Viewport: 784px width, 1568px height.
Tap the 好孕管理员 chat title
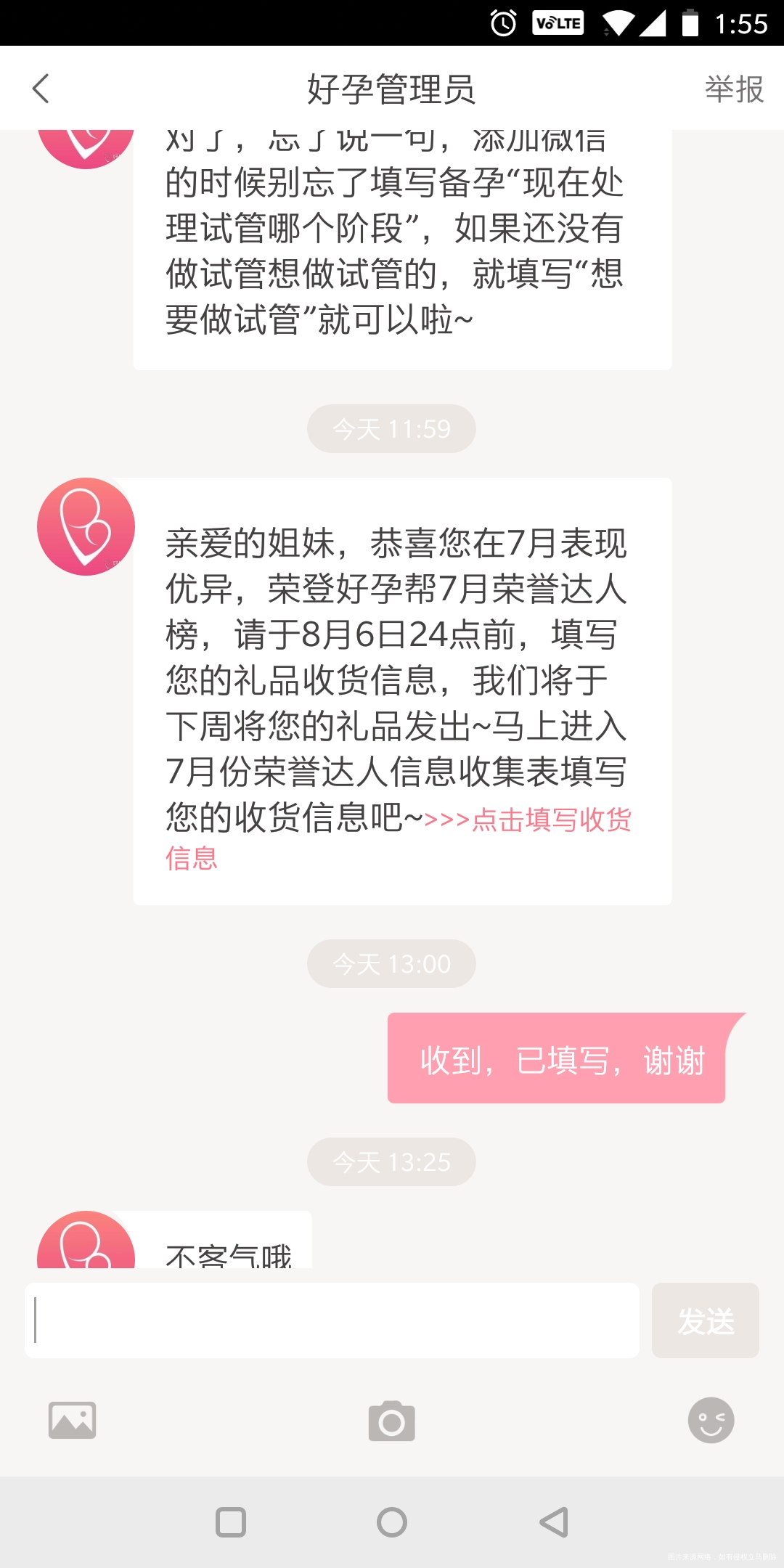tap(391, 87)
